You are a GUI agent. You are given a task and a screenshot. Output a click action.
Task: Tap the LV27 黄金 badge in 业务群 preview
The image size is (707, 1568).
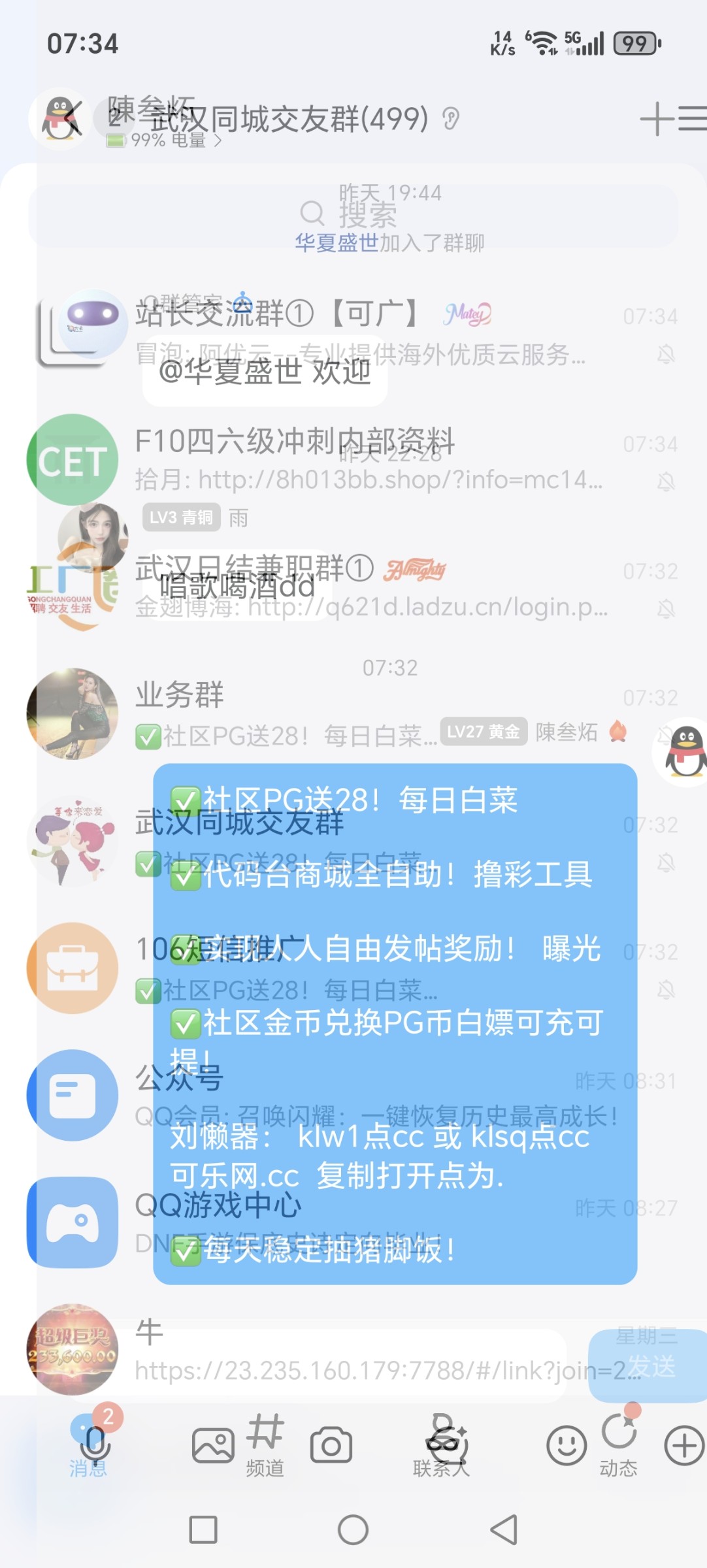pos(484,732)
